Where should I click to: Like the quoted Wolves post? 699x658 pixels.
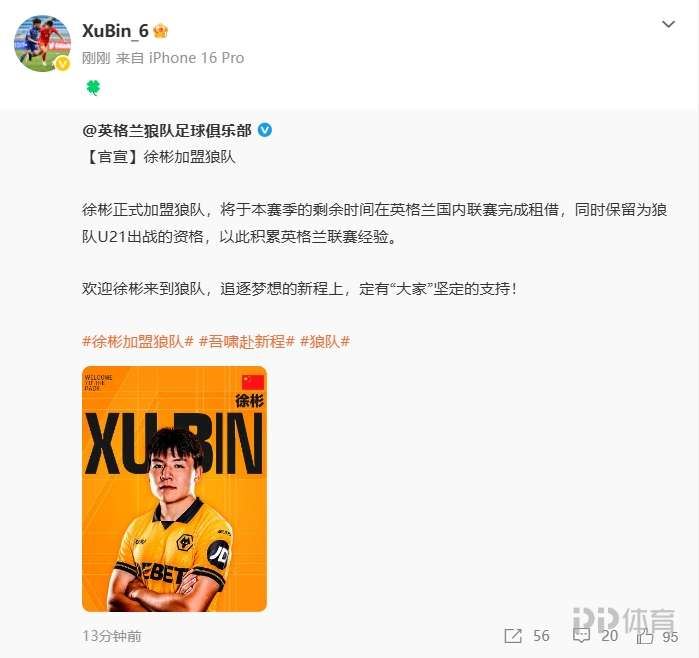pyautogui.click(x=657, y=636)
